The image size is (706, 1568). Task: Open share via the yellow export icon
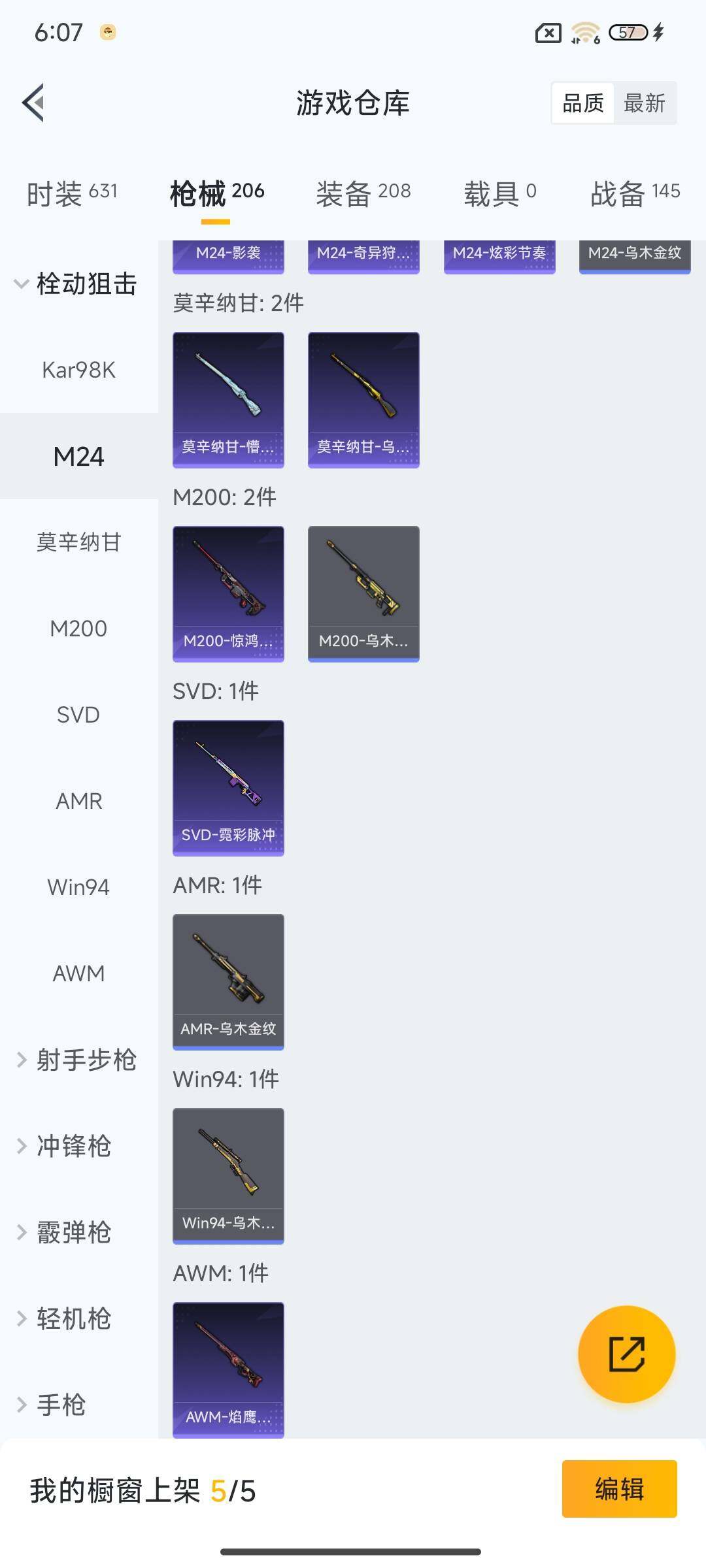[626, 1354]
